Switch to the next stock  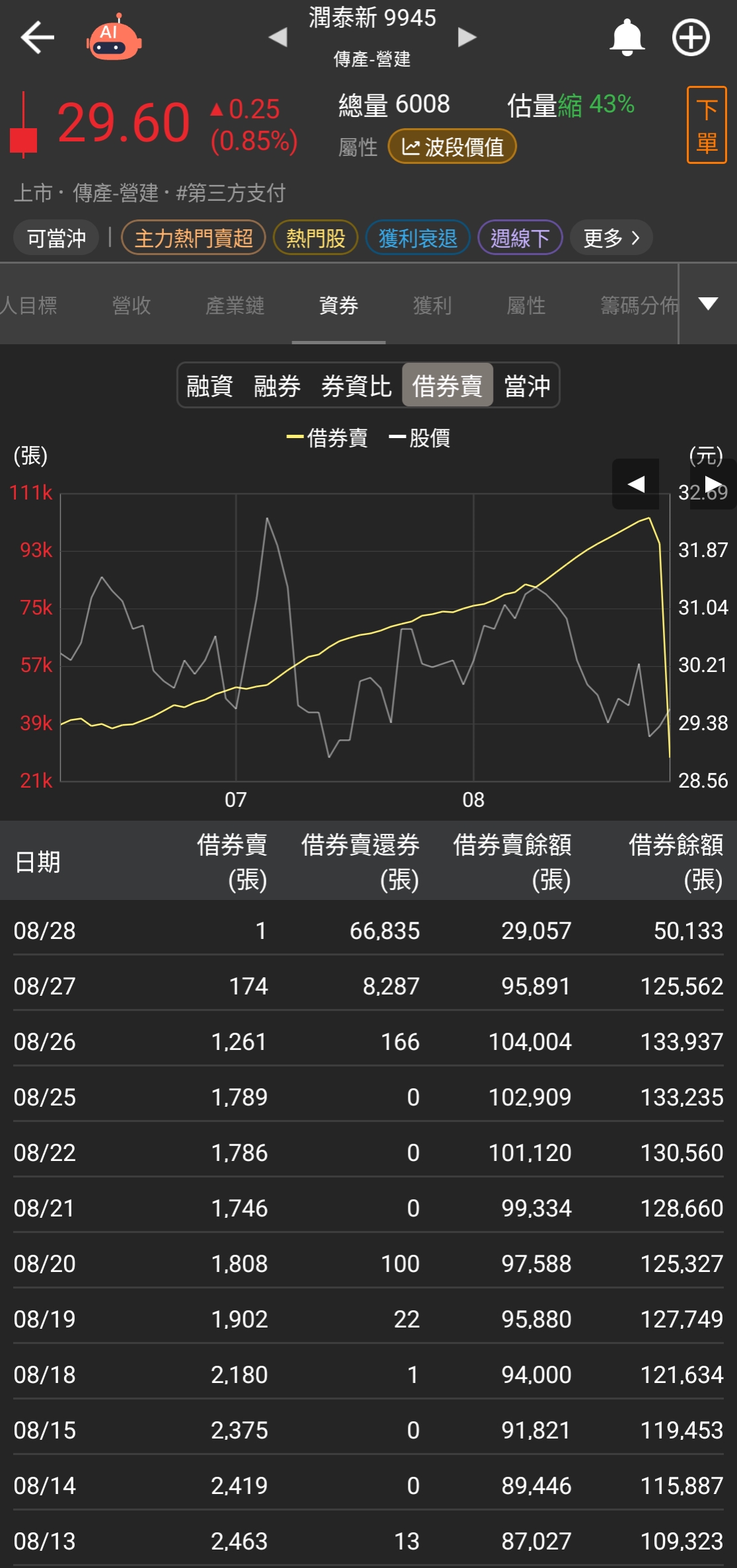click(467, 37)
